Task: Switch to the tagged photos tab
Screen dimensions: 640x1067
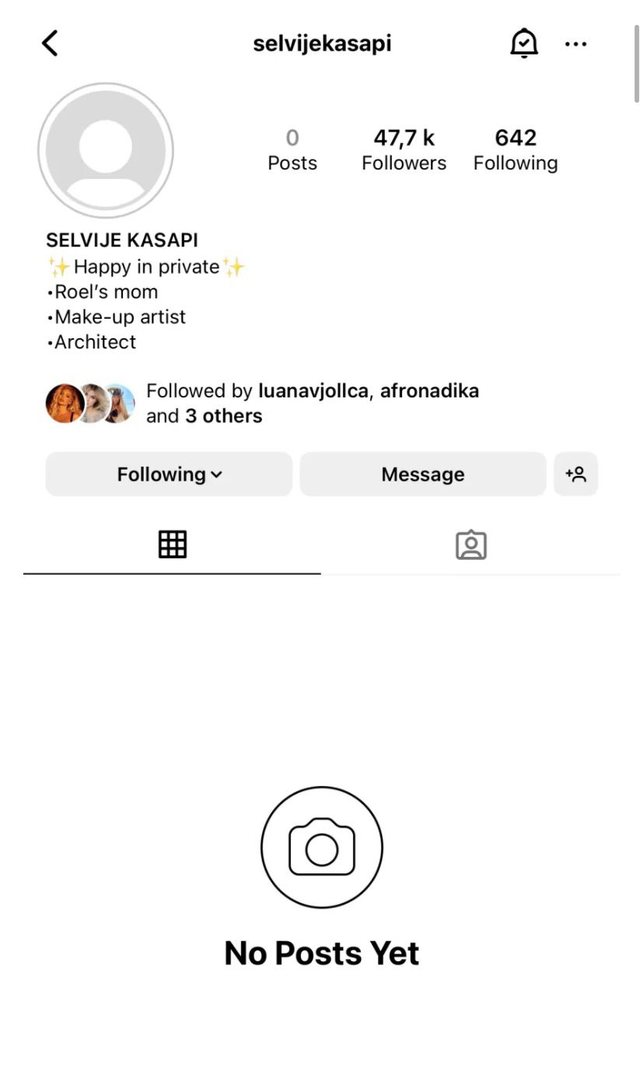Action: click(x=470, y=545)
